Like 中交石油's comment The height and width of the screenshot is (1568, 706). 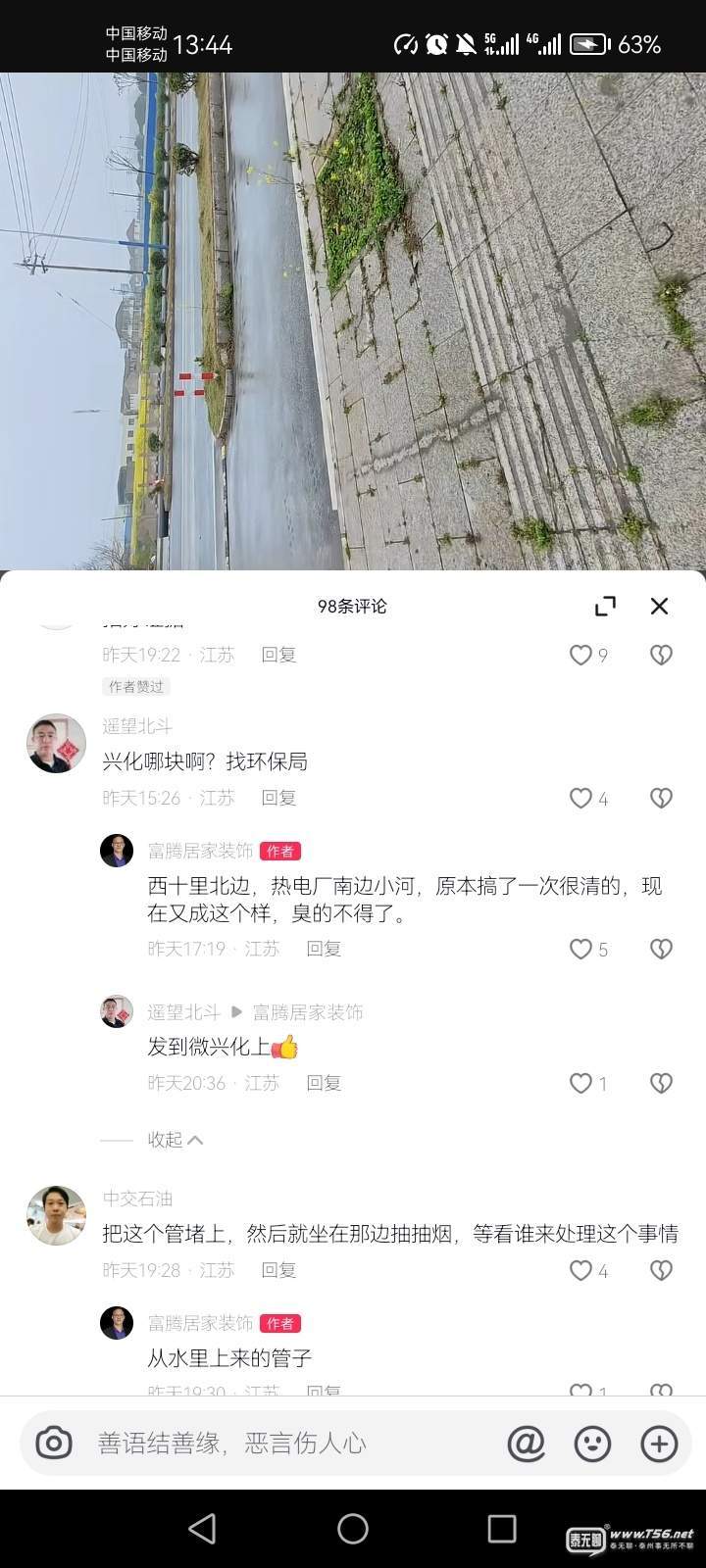point(581,1270)
